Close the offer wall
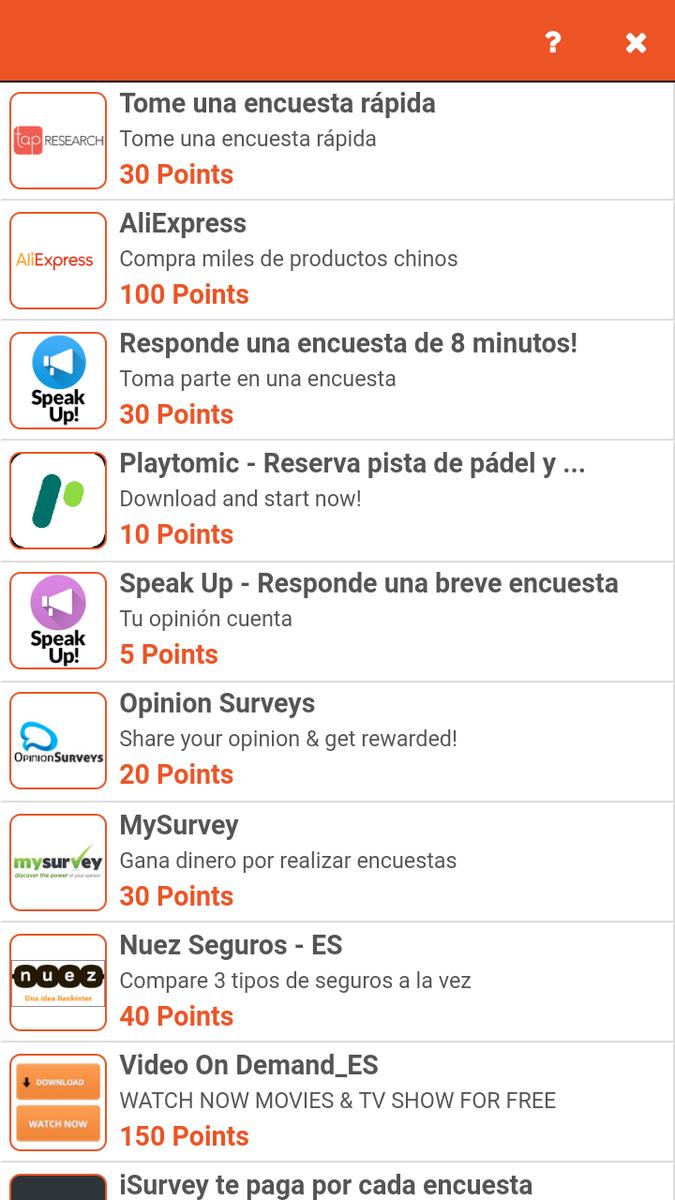 click(x=636, y=42)
